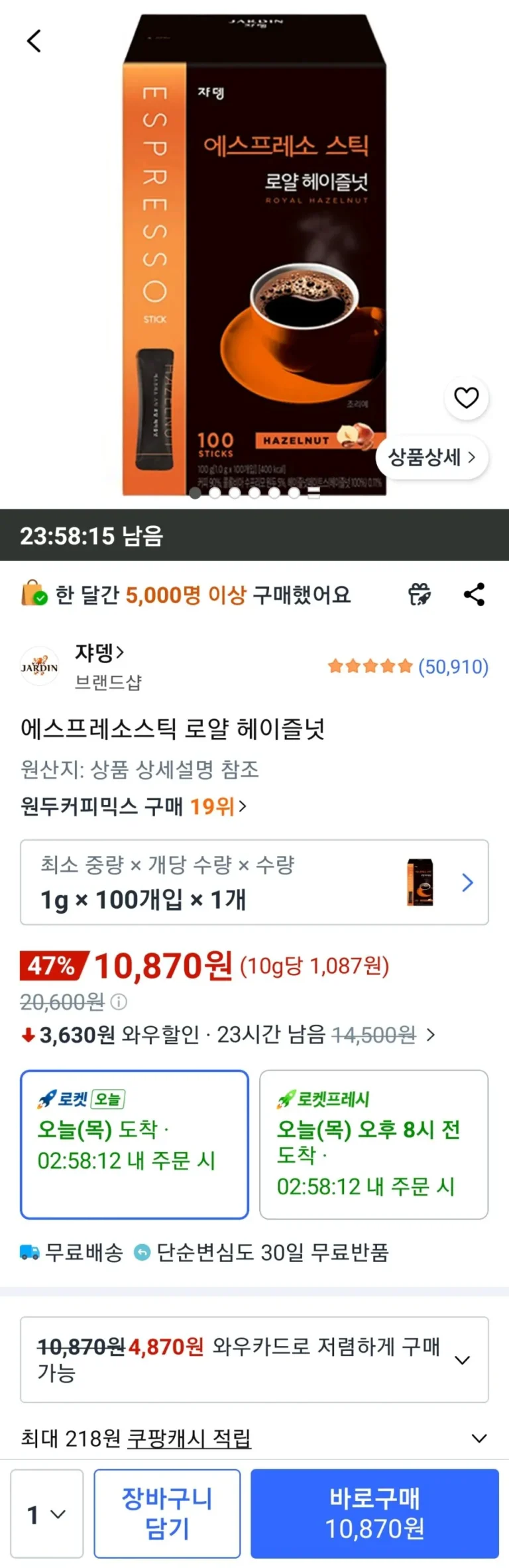Viewport: 509px width, 1568px height.
Task: View the 50,910 star reviews
Action: coord(408,666)
